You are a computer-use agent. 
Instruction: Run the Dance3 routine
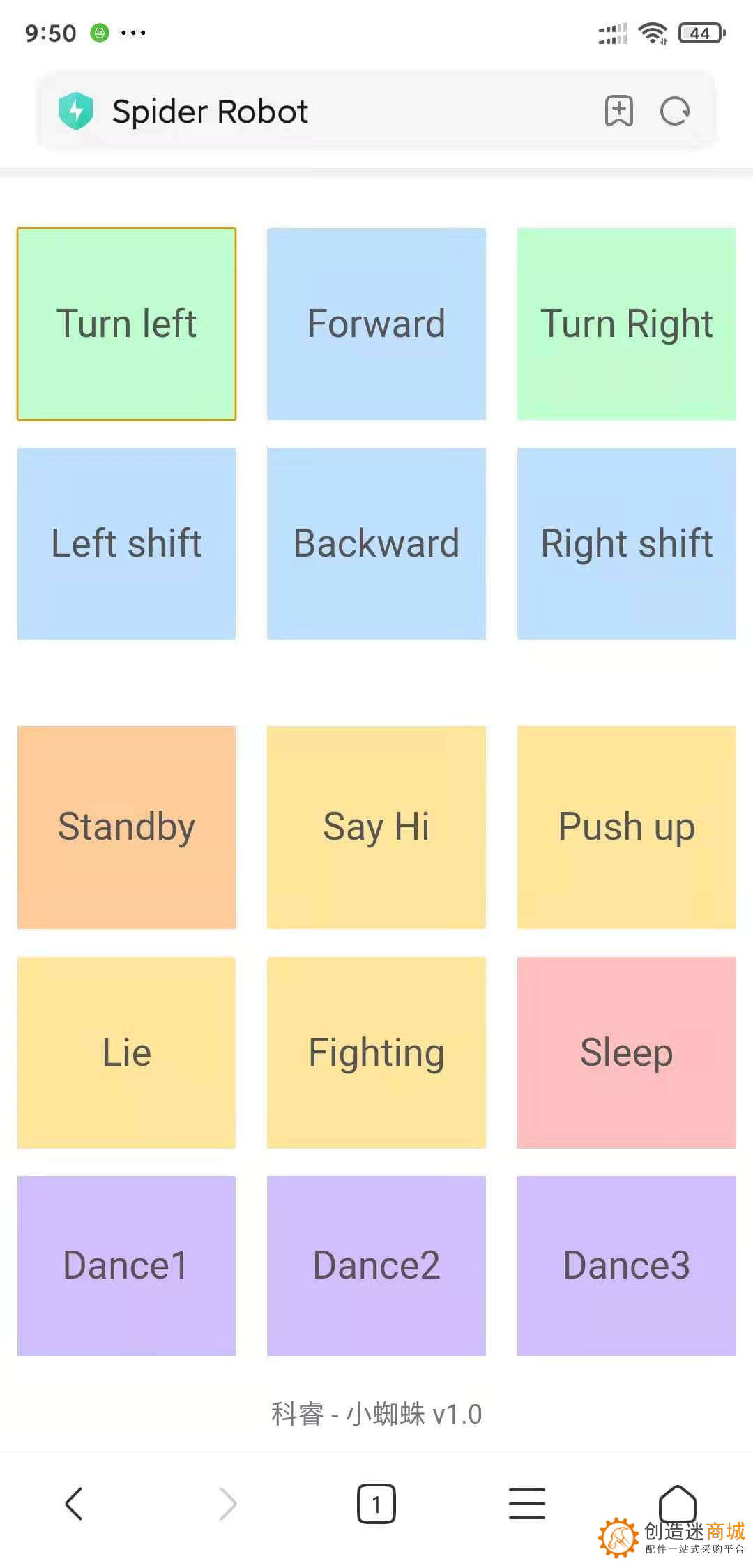pyautogui.click(x=626, y=1265)
